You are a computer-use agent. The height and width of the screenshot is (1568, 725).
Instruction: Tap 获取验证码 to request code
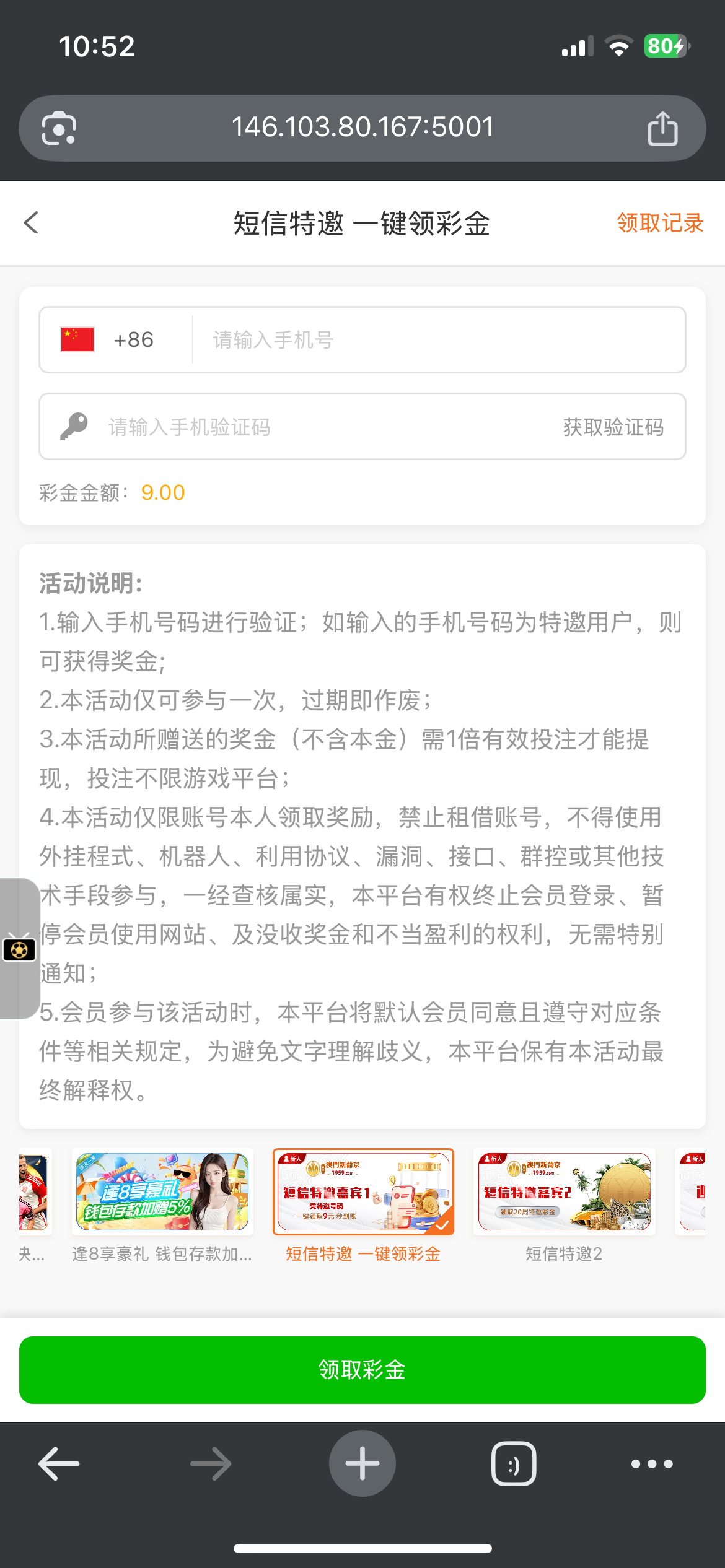tap(613, 427)
